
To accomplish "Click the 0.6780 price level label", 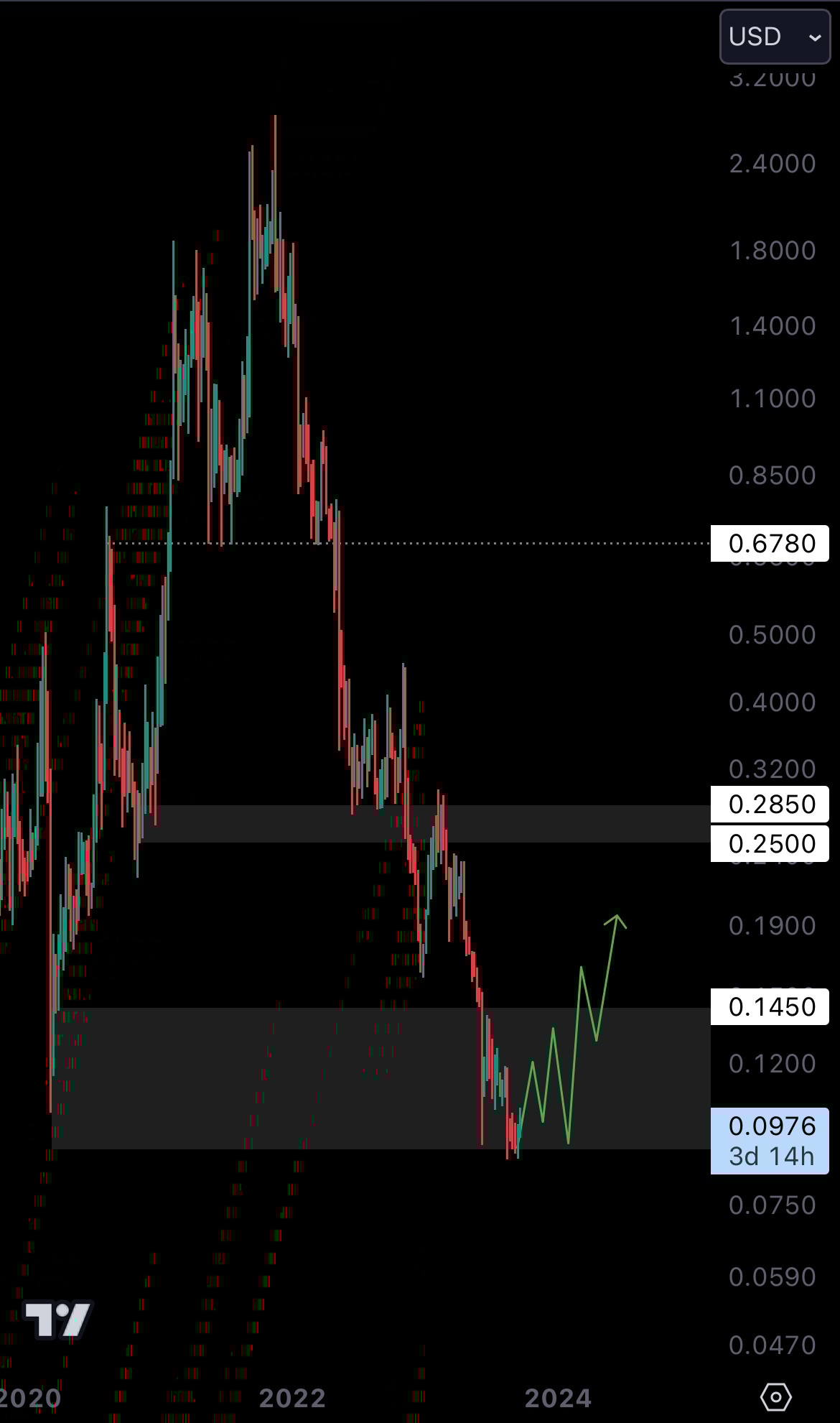I will 769,544.
